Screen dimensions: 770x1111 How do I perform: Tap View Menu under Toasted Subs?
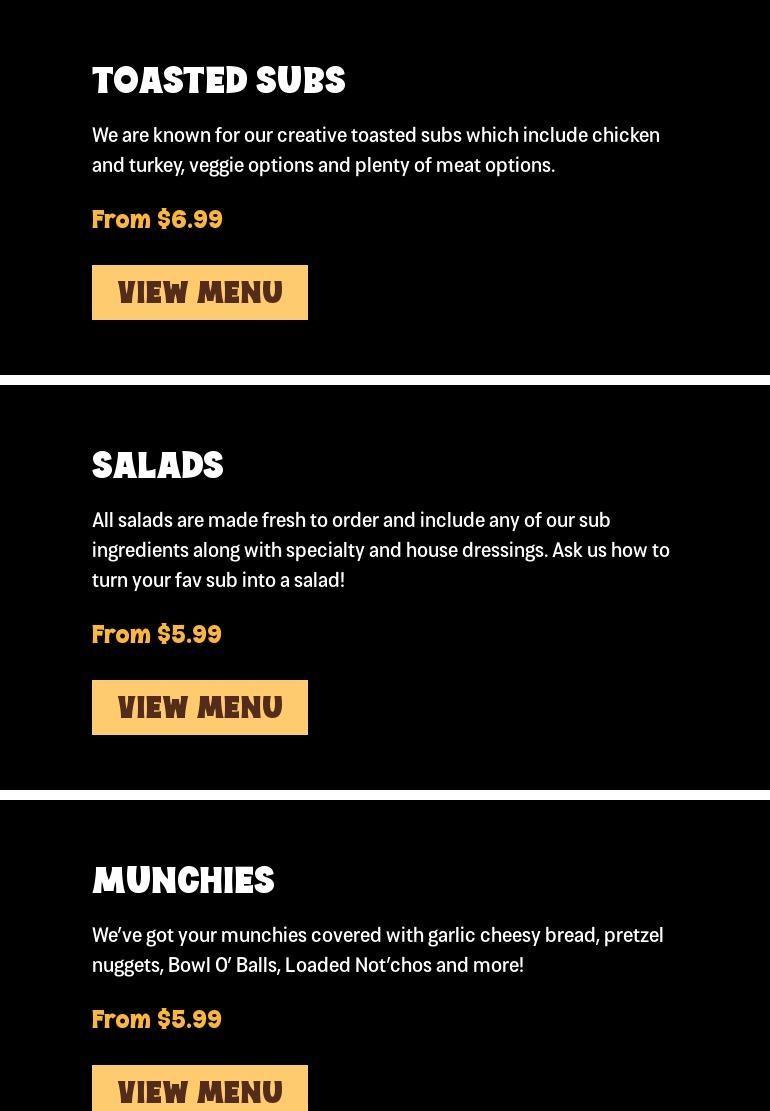[x=200, y=292]
